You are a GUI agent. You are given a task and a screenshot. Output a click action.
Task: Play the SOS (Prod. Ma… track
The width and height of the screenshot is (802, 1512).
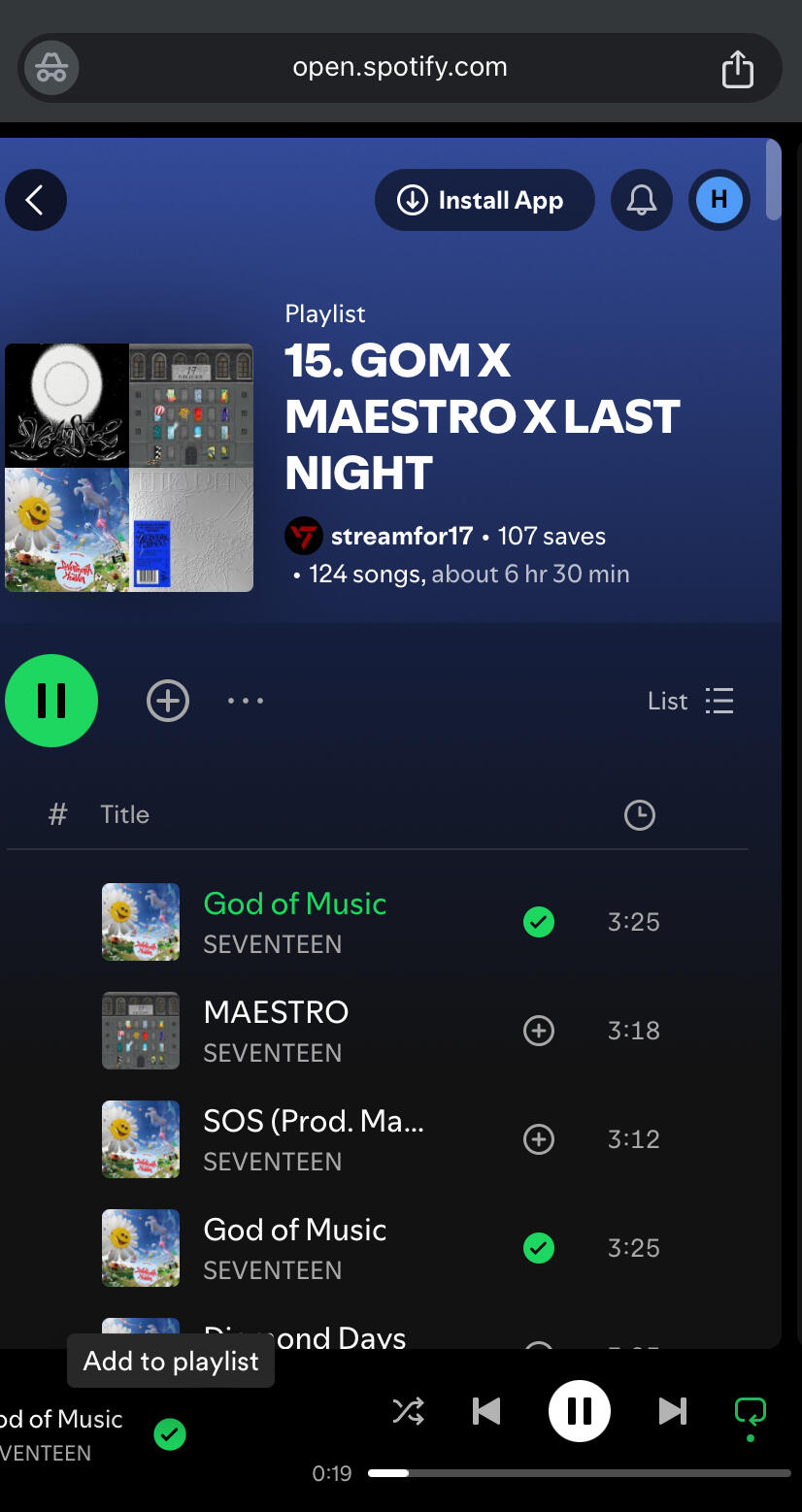(x=313, y=1121)
